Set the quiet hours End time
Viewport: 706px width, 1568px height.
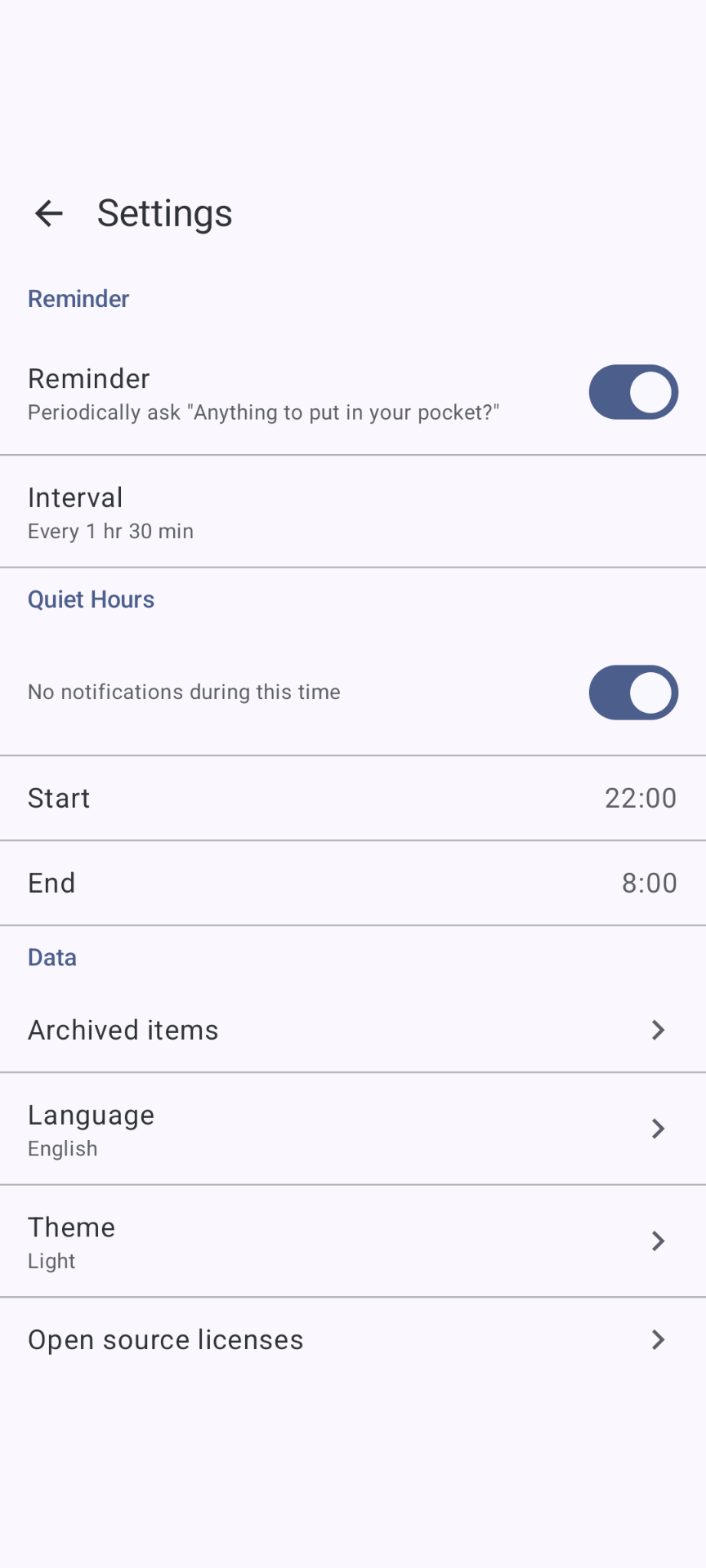click(353, 883)
